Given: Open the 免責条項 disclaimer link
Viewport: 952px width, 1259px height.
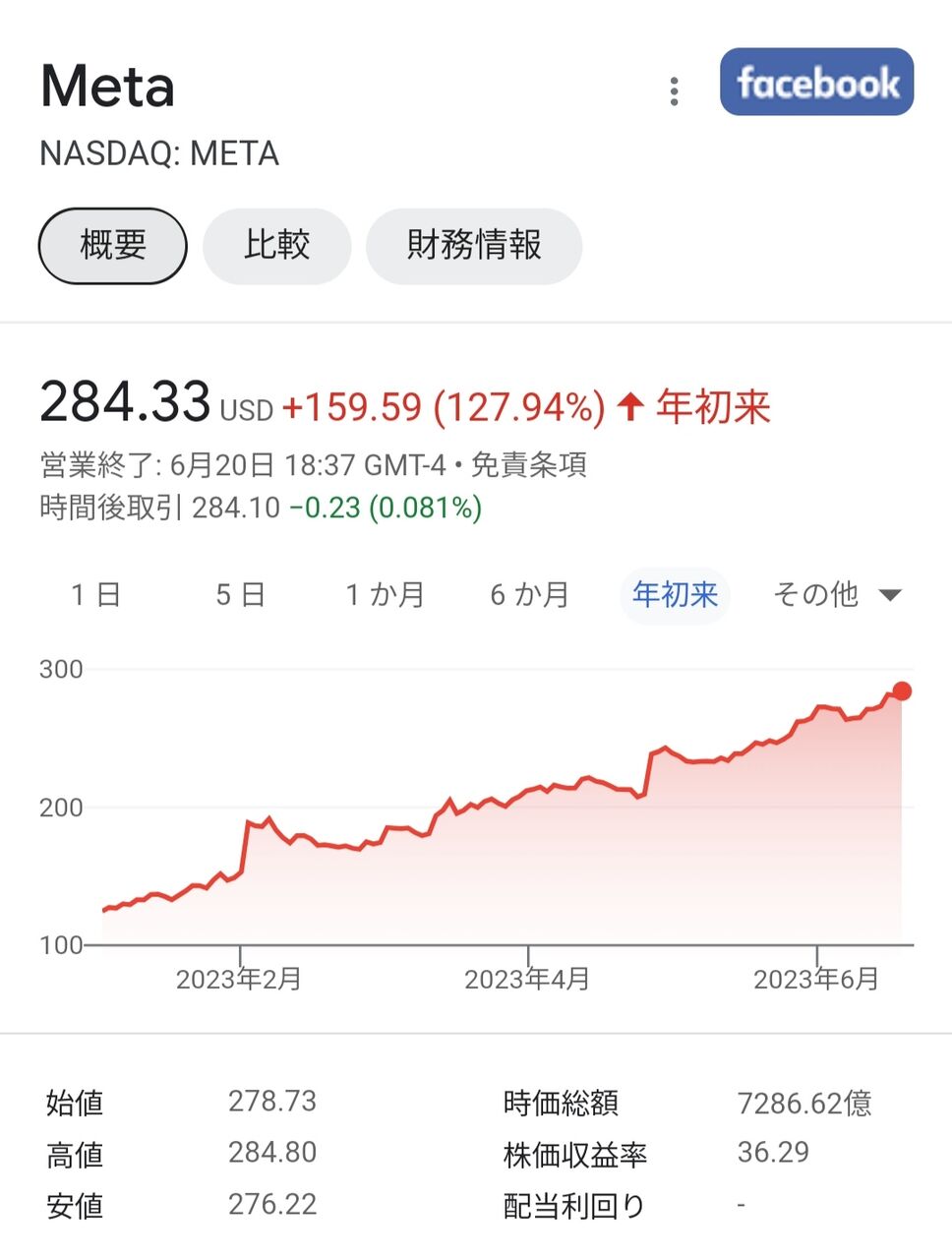Looking at the screenshot, I should (x=528, y=464).
